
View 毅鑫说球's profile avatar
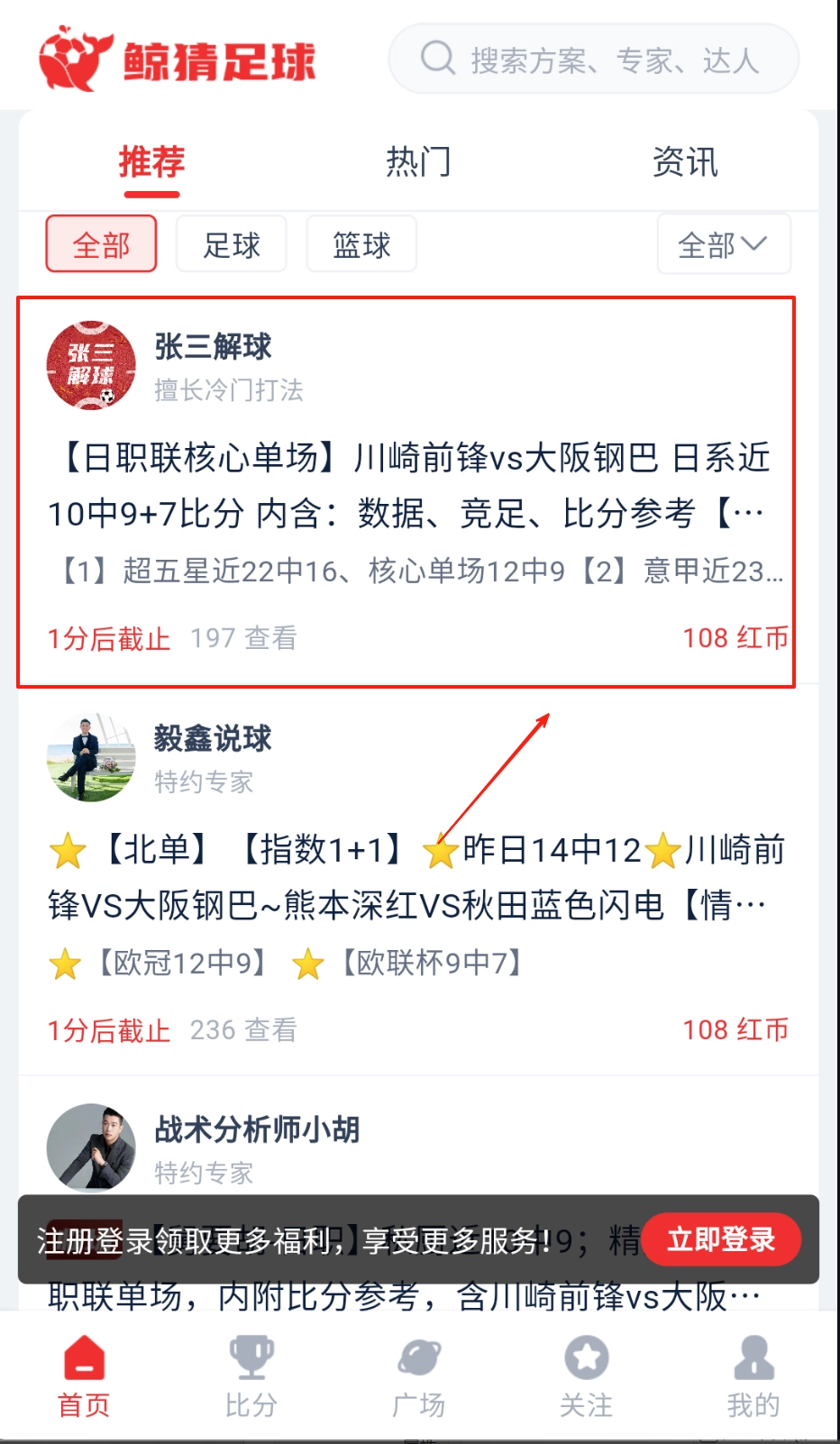[x=91, y=758]
